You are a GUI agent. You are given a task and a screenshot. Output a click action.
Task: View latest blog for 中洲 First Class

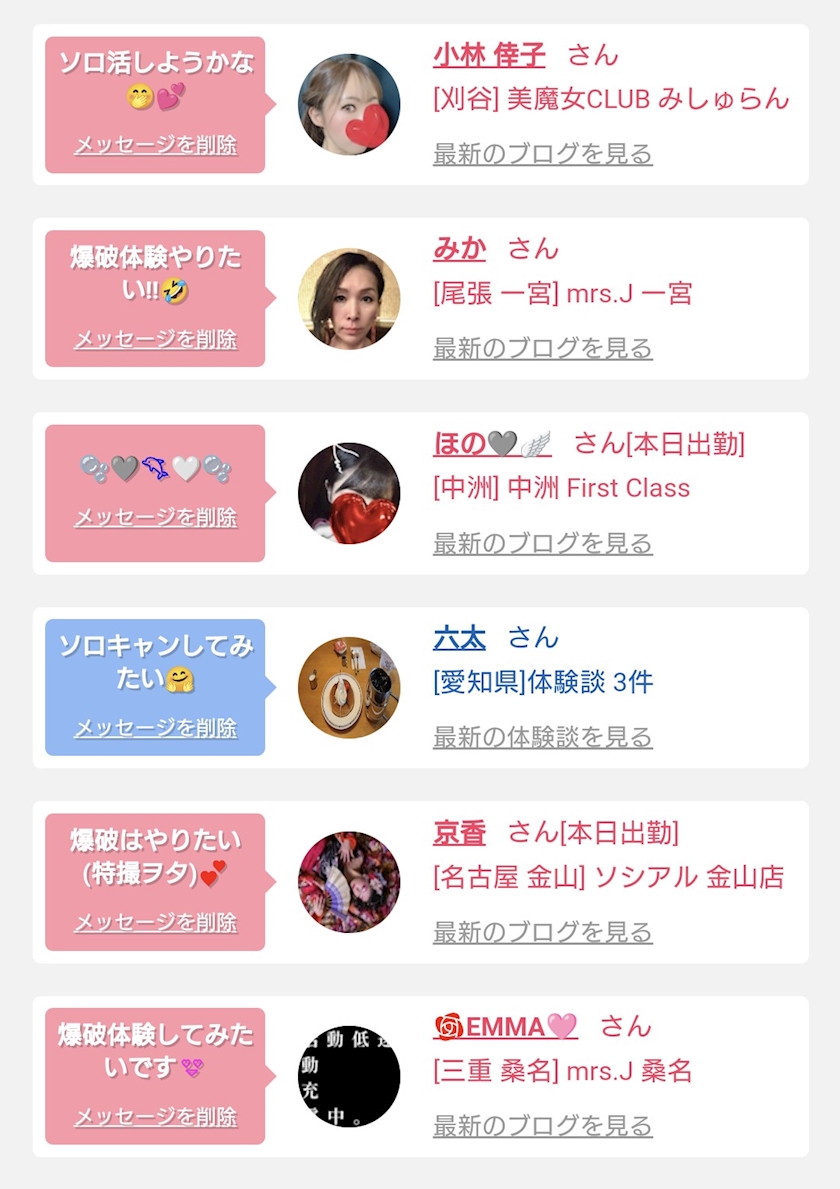(543, 543)
